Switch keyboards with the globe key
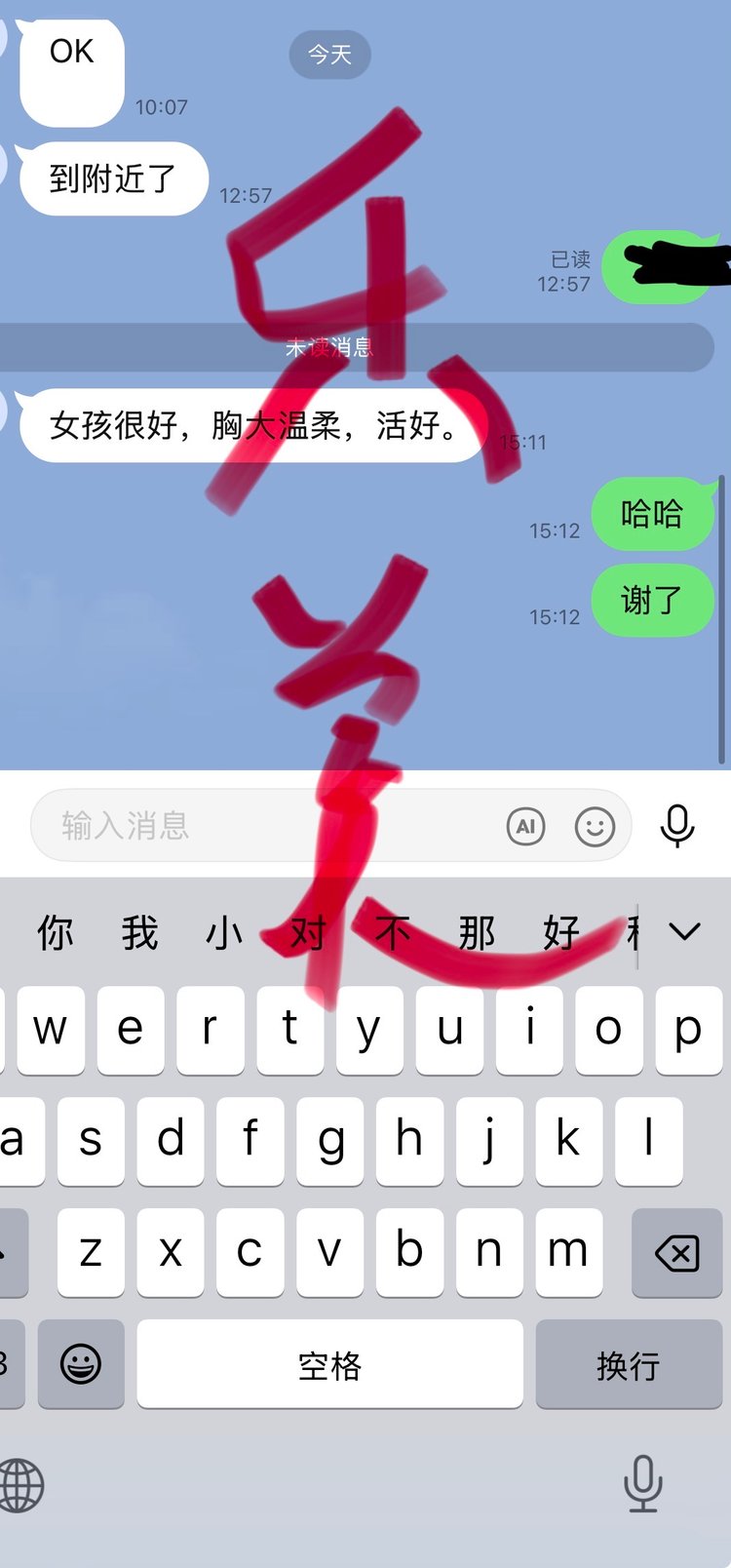Viewport: 731px width, 1568px height. point(21,1486)
